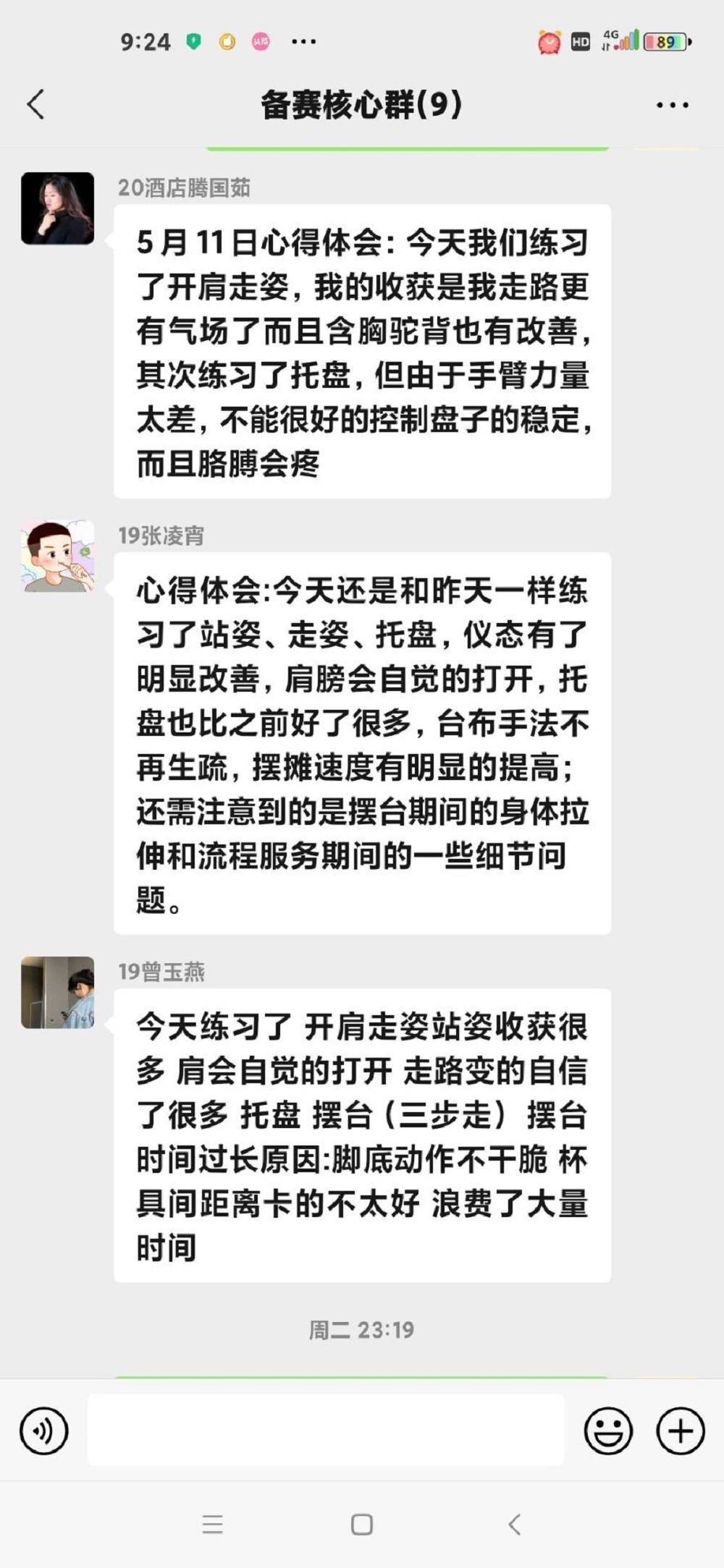Open 19曾玉燕's profile avatar
Screen dimensions: 724x1568
(x=57, y=993)
